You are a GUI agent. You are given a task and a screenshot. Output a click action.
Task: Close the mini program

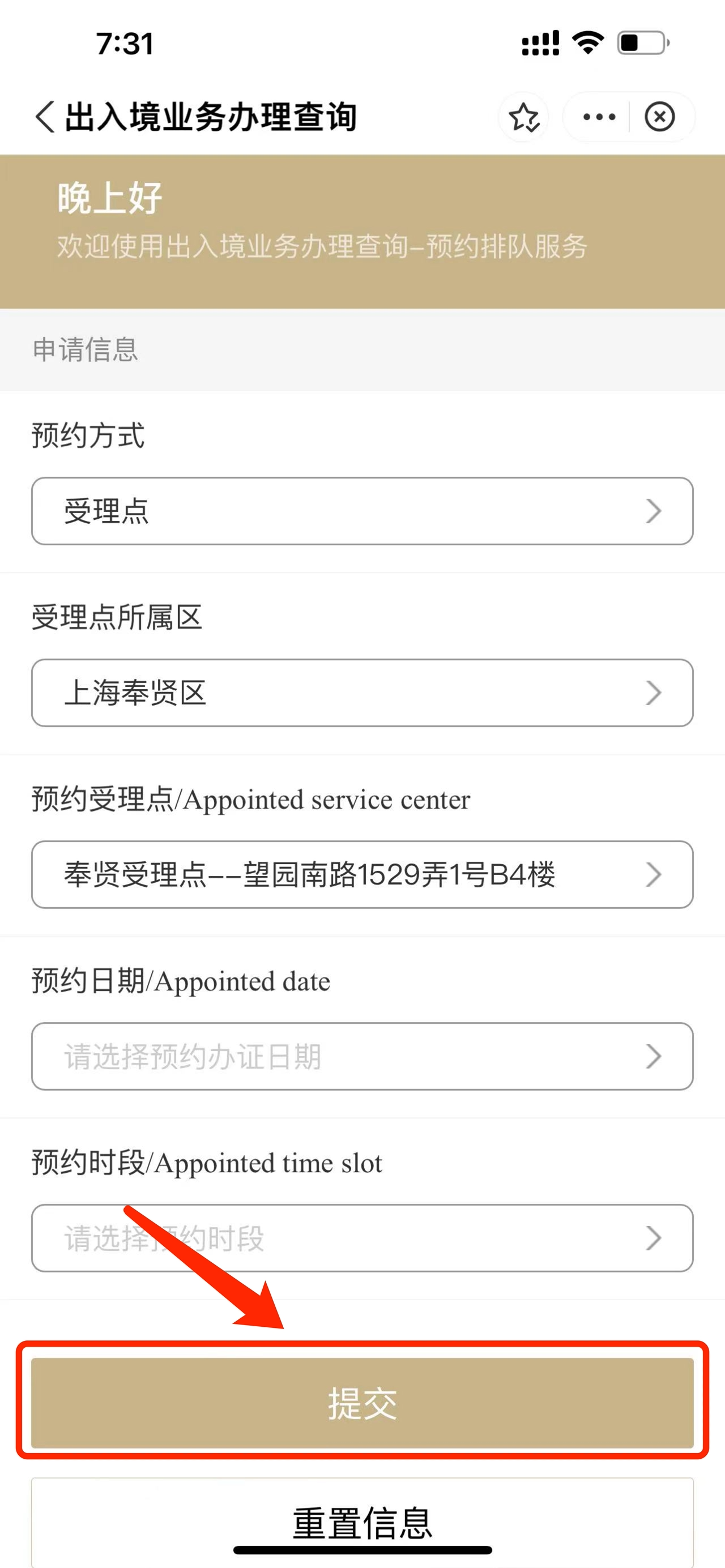point(660,117)
